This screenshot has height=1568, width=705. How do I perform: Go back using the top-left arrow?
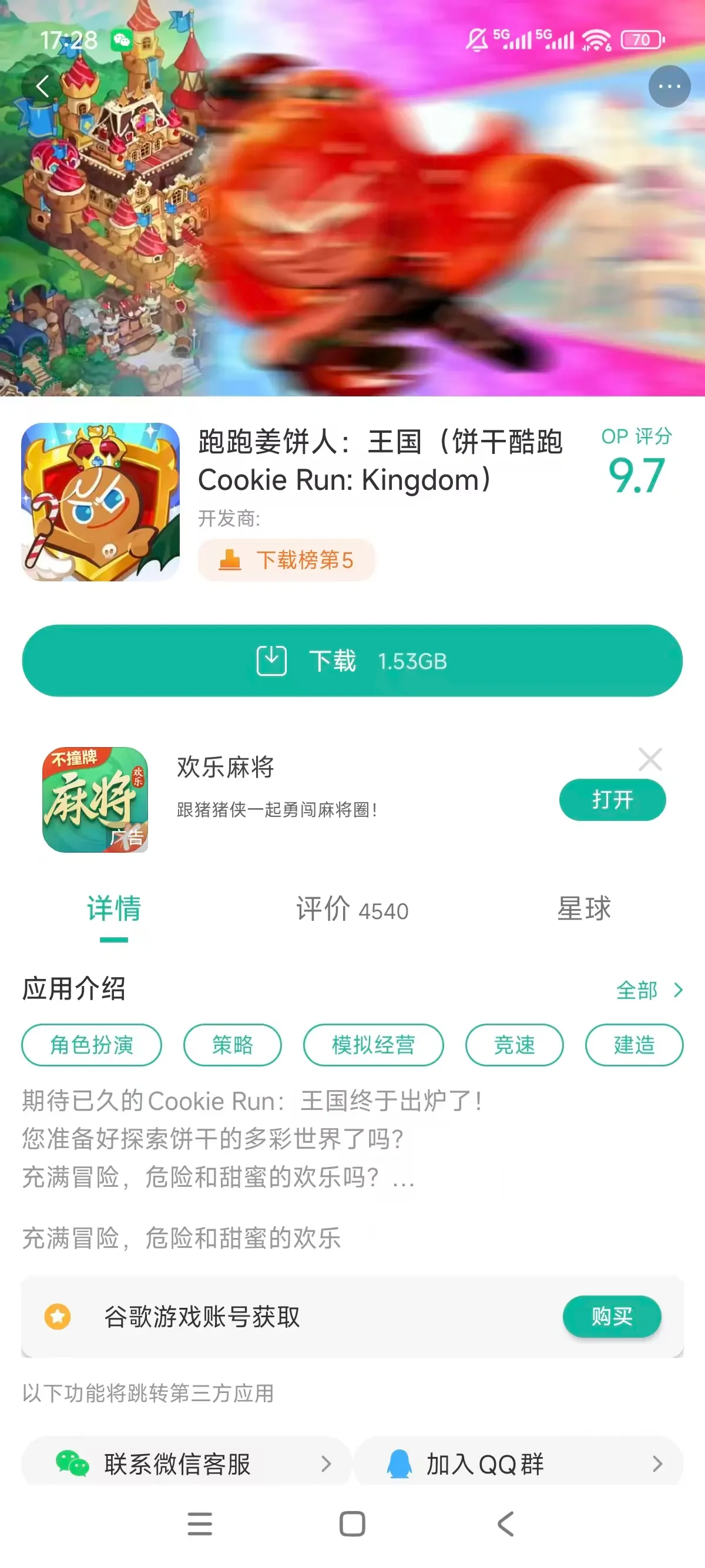42,86
